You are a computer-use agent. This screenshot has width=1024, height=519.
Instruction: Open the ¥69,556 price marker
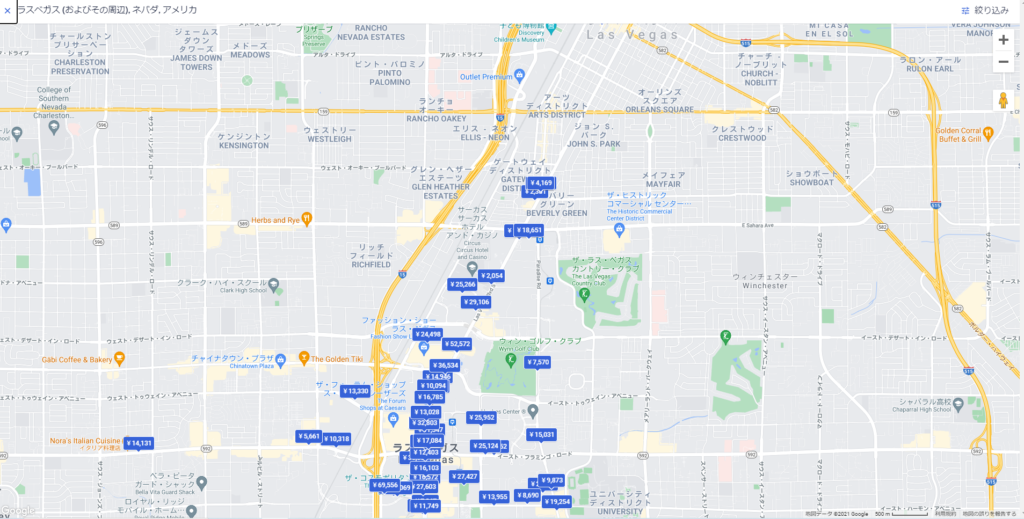[x=385, y=485]
